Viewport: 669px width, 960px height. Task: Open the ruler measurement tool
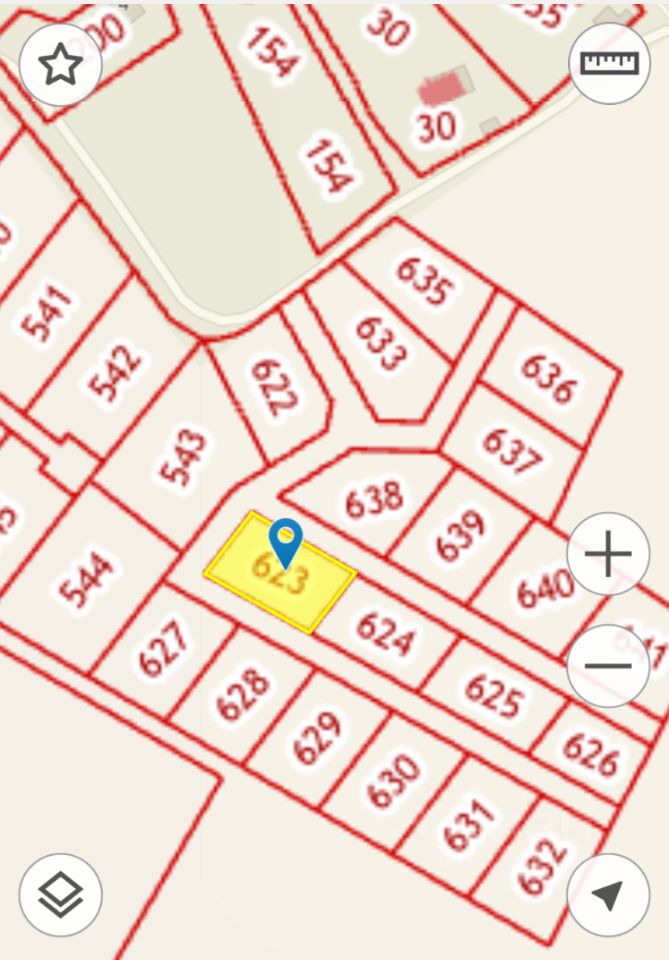click(609, 62)
